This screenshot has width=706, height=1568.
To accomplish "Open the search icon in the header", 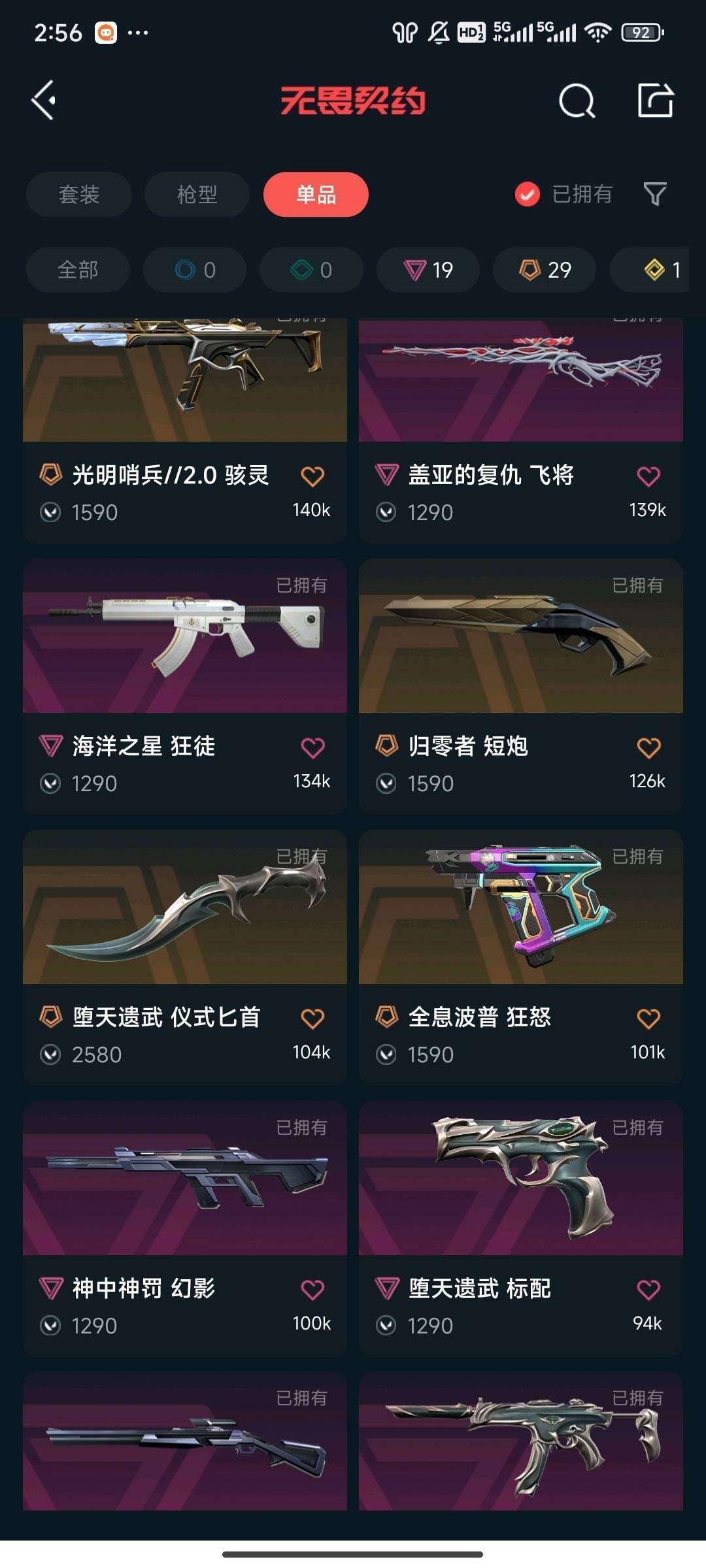I will pyautogui.click(x=577, y=101).
